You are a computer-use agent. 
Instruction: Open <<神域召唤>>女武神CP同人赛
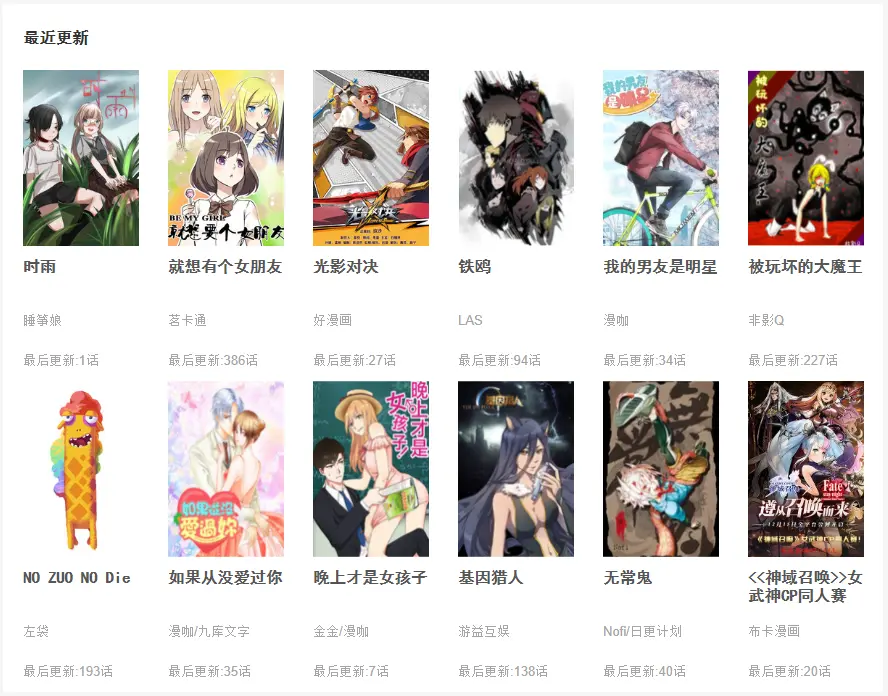point(806,468)
